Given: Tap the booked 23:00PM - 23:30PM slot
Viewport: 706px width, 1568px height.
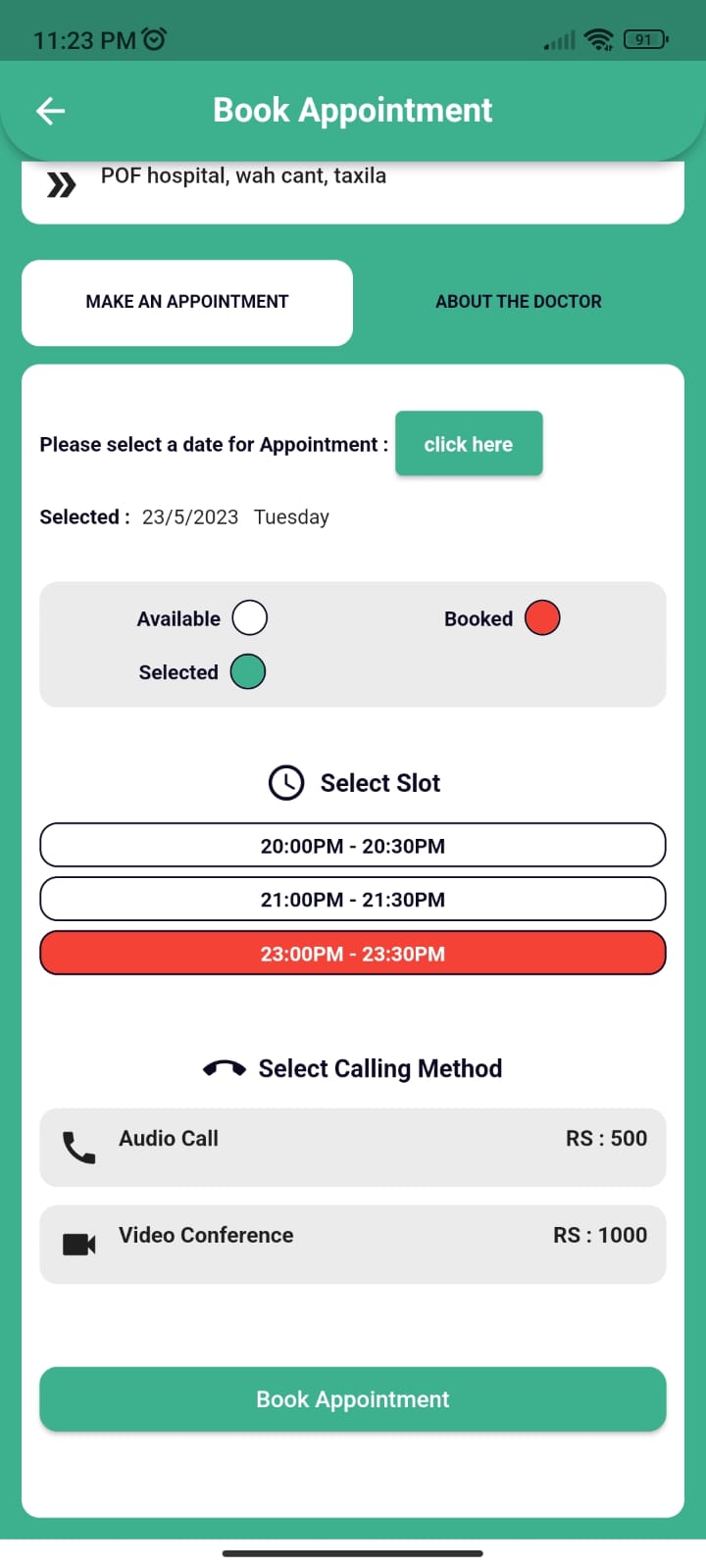Looking at the screenshot, I should tap(353, 954).
